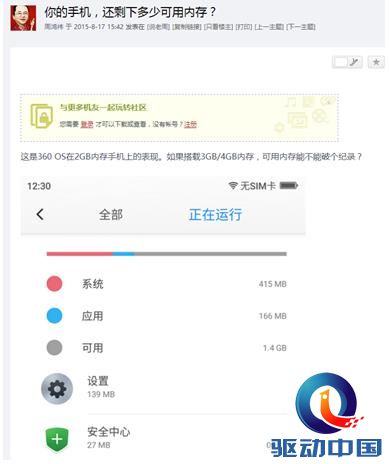Go to 上一主题 previous thread
This screenshot has width=389, height=464.
[269, 27]
